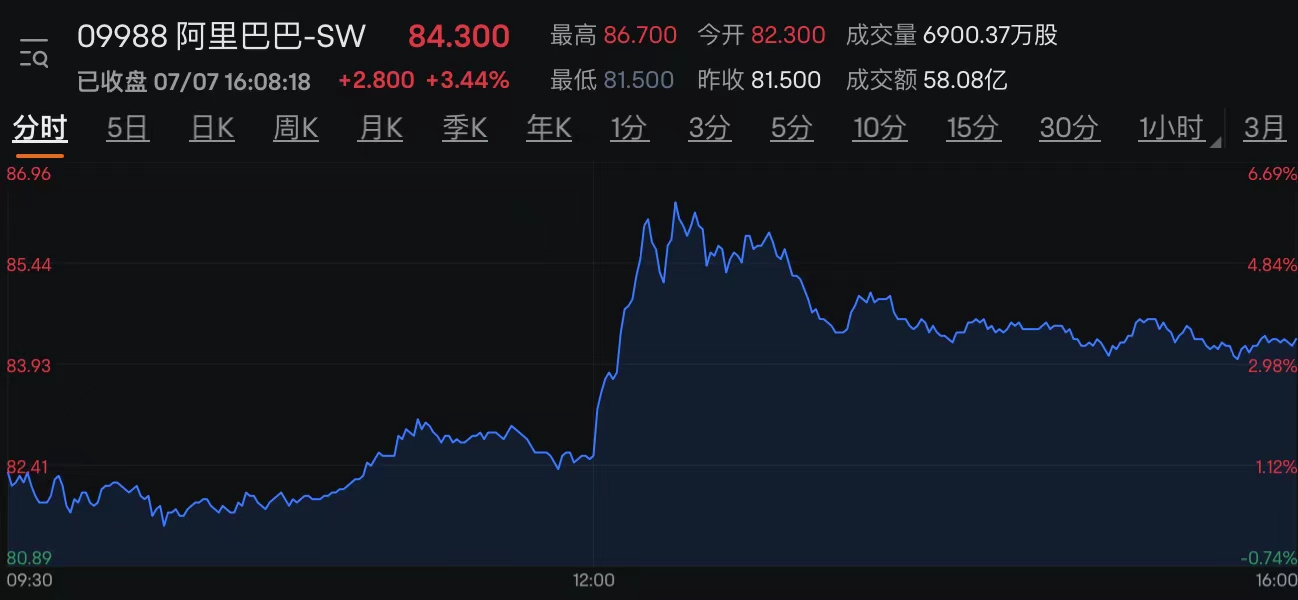Switch to the 30分 interval
Screen dimensions: 1298x600
[x=1068, y=128]
